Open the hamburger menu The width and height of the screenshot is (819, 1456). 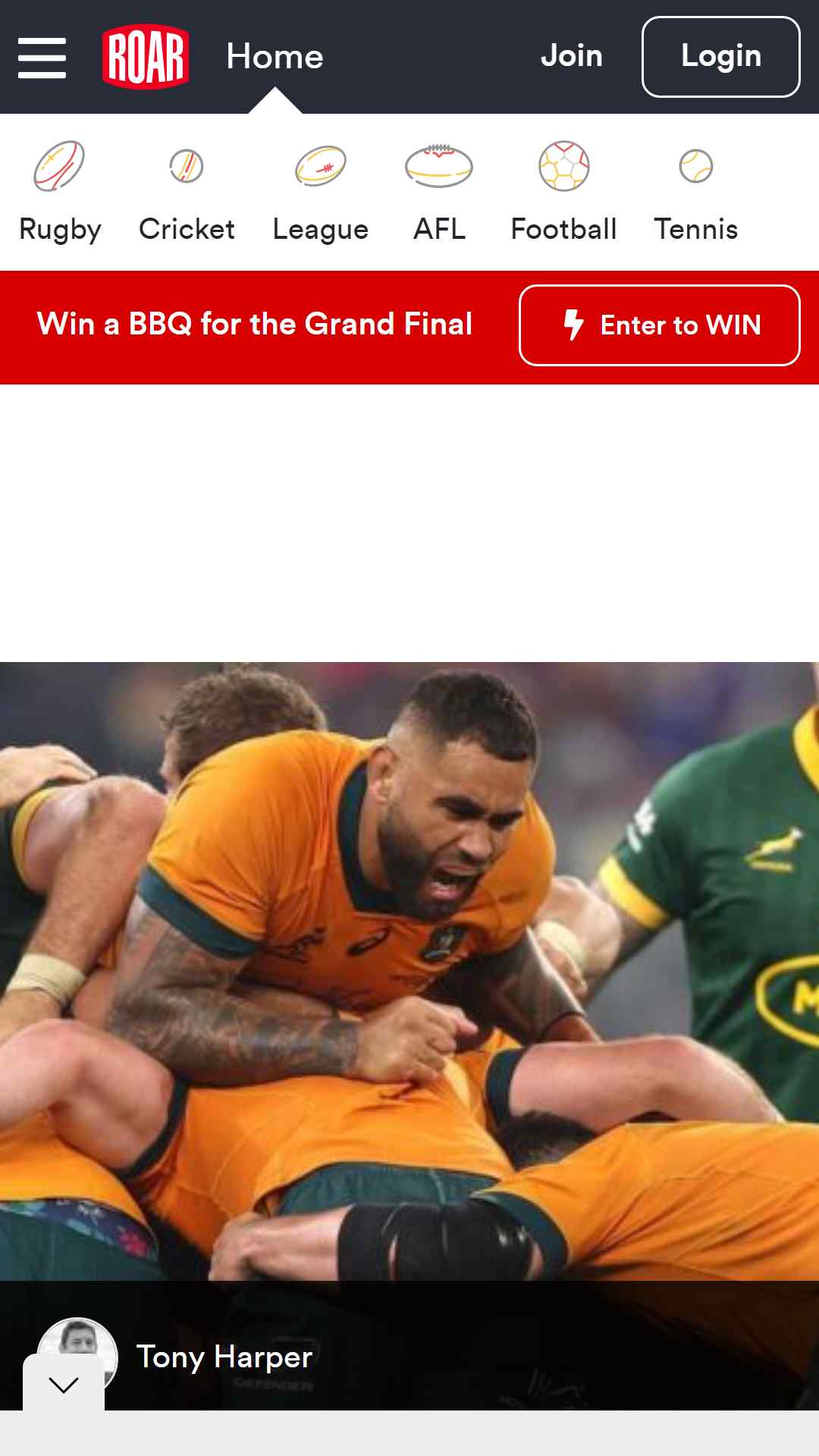pyautogui.click(x=42, y=58)
